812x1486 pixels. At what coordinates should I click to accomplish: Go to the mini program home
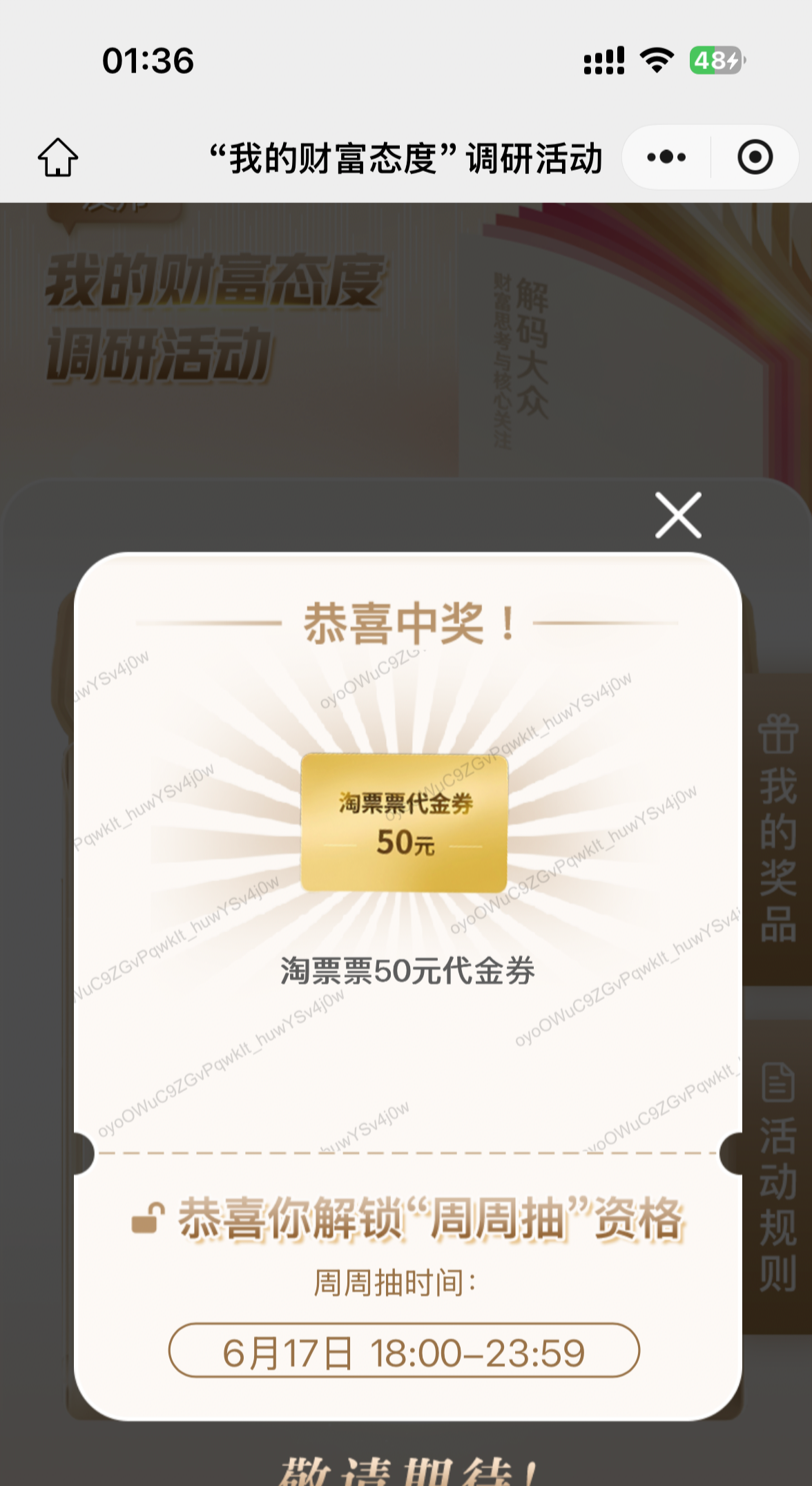click(x=58, y=157)
